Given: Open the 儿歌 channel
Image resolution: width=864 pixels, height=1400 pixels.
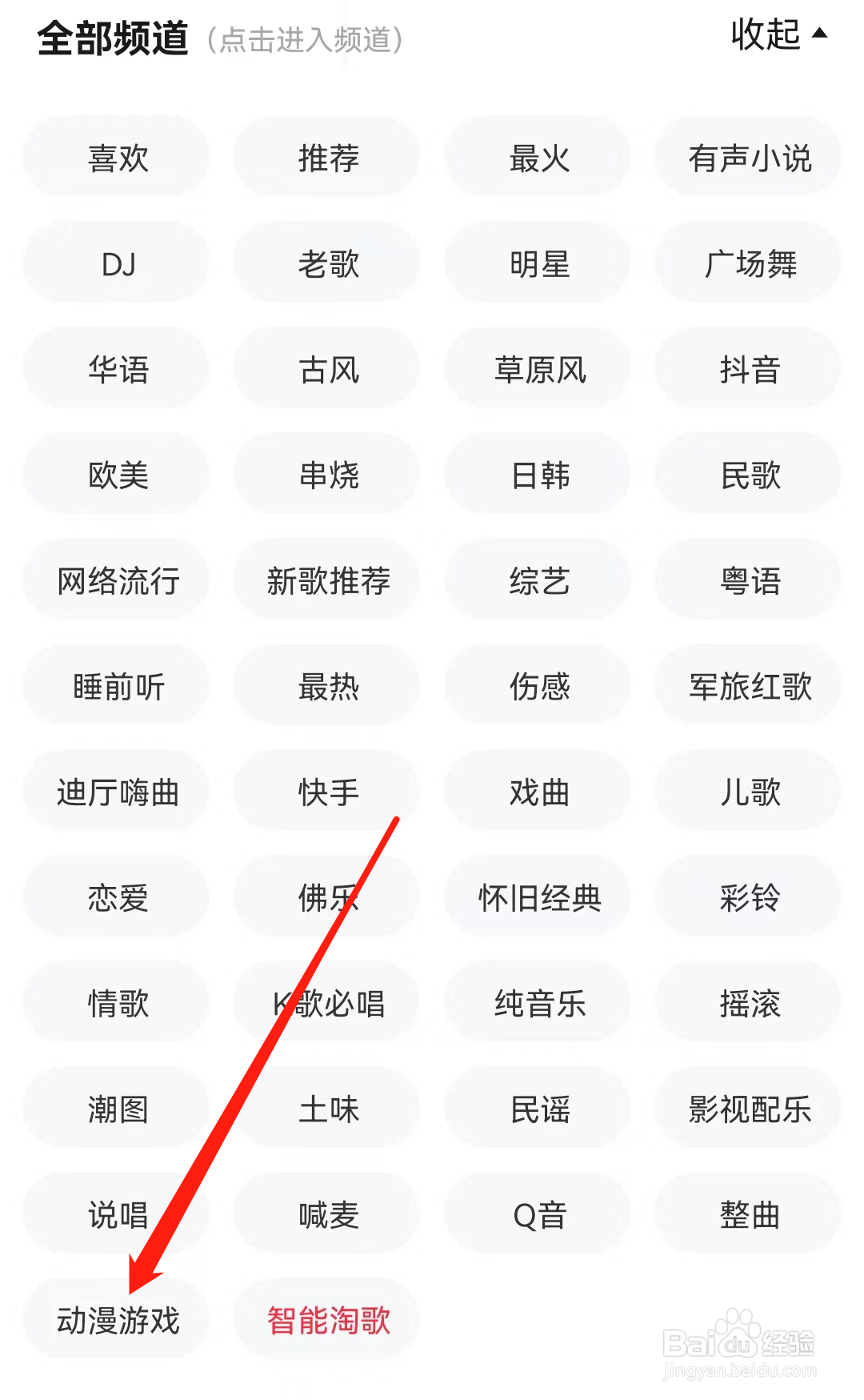Looking at the screenshot, I should [747, 792].
